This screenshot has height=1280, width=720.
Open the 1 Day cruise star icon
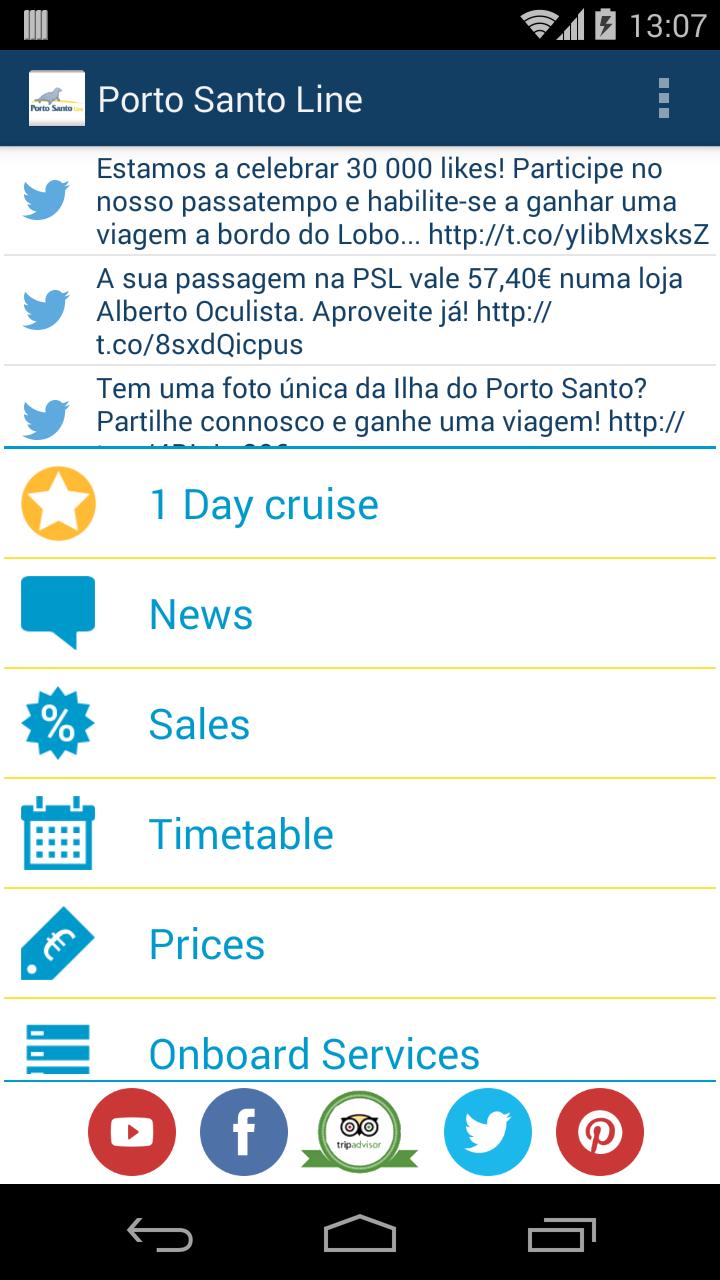pyautogui.click(x=57, y=504)
